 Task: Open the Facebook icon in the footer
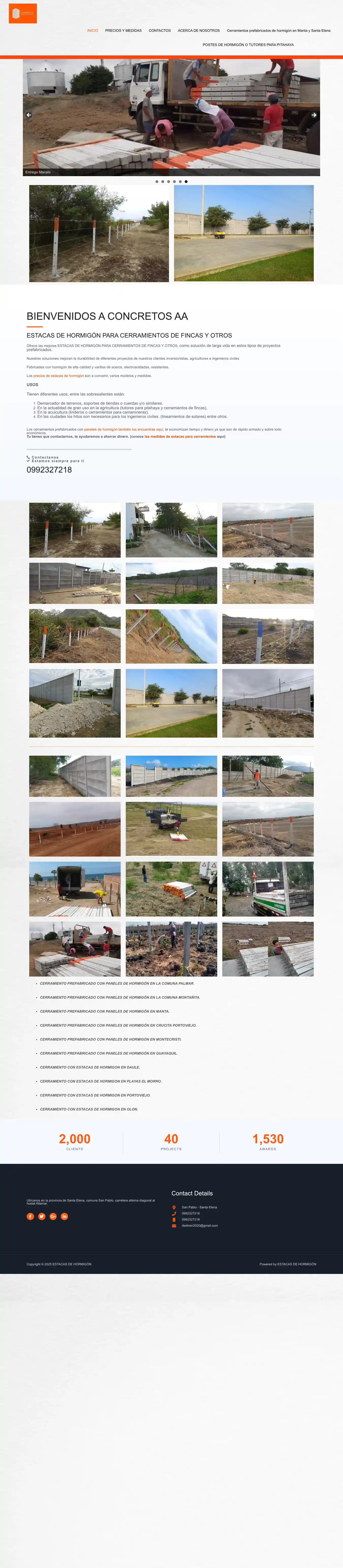30,1216
